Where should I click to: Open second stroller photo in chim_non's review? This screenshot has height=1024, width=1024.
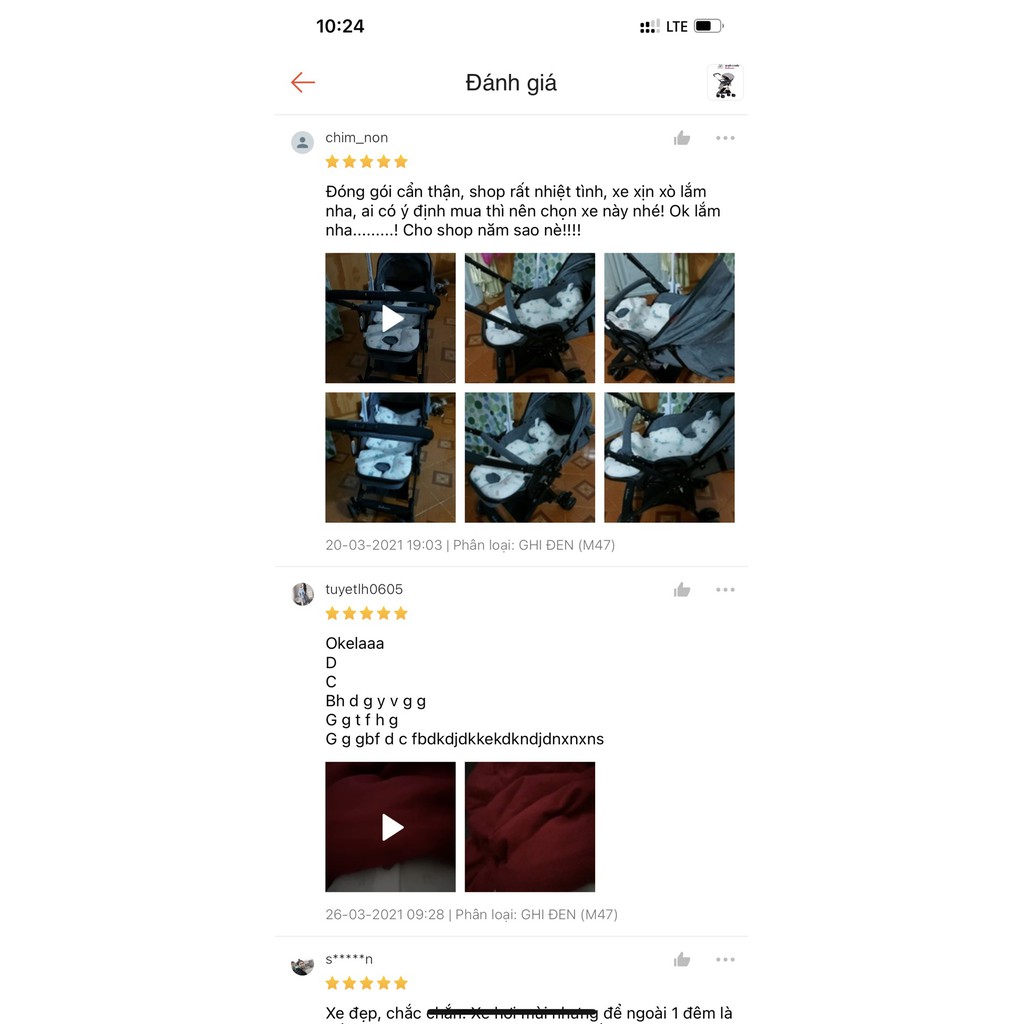[x=530, y=318]
